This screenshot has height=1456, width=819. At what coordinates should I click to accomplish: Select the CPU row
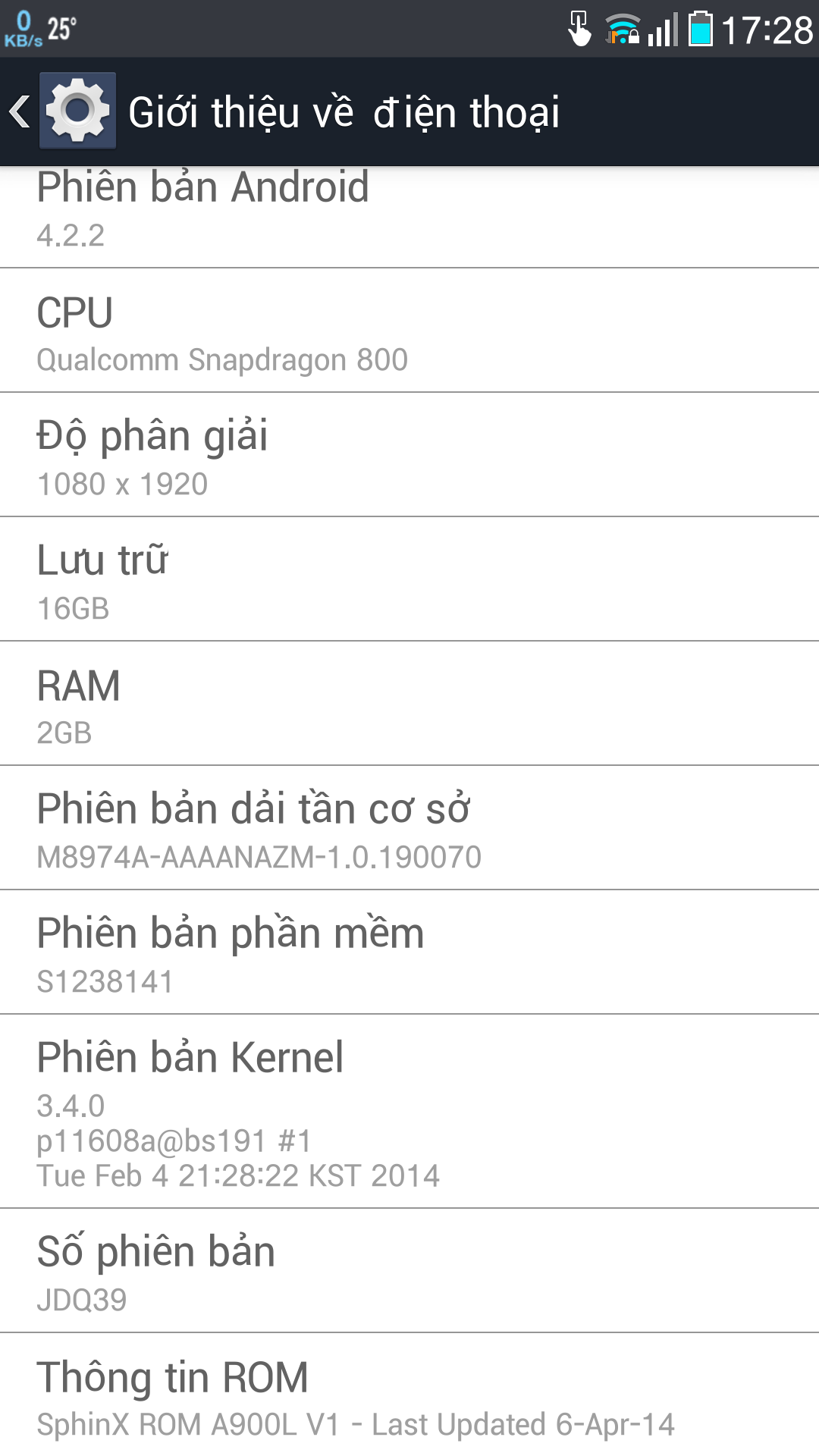409,331
